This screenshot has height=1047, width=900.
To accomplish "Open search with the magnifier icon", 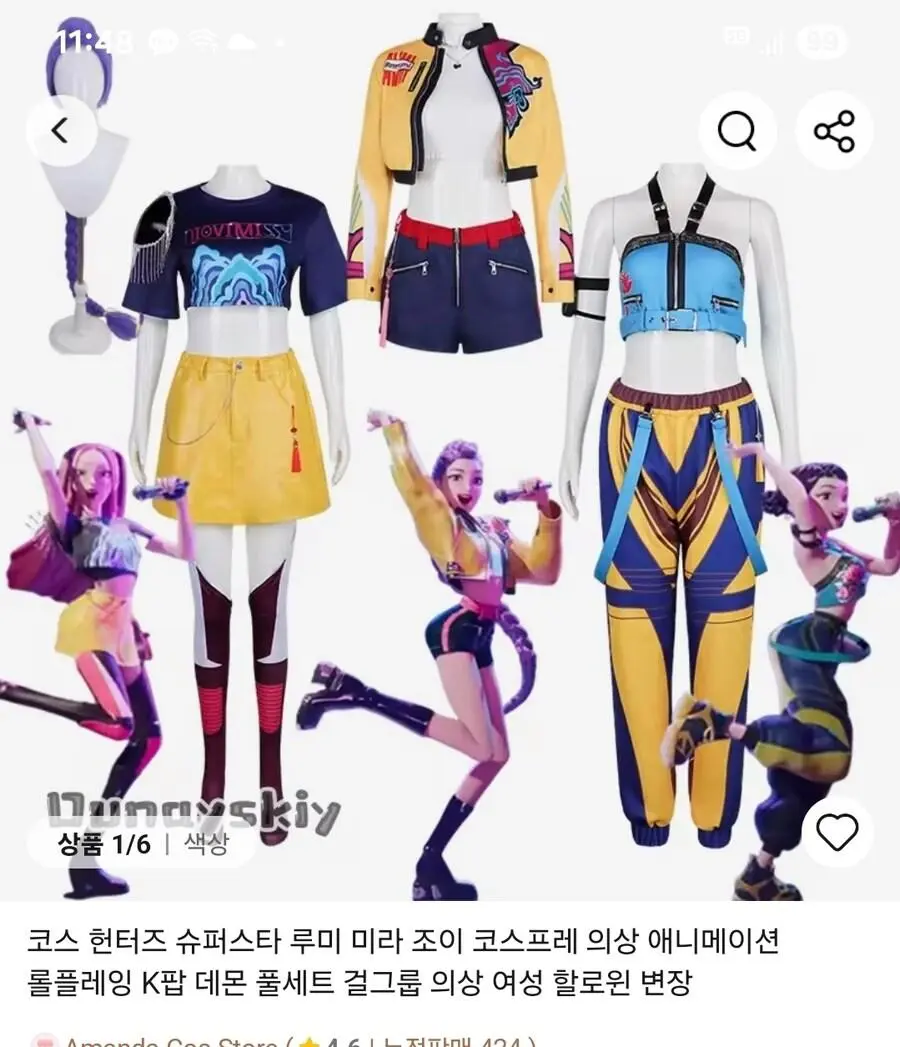I will tap(737, 131).
